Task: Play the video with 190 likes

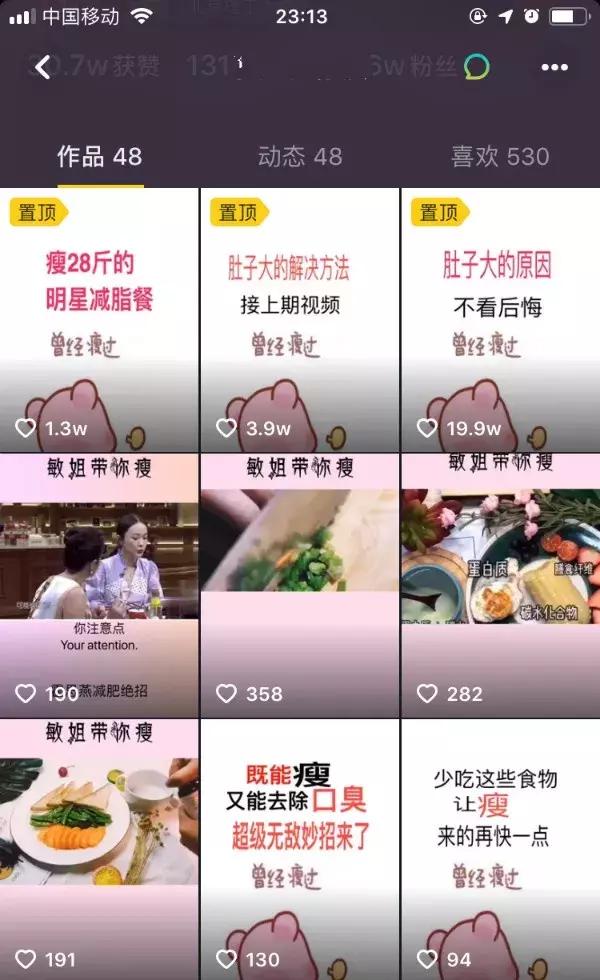Action: pos(99,585)
